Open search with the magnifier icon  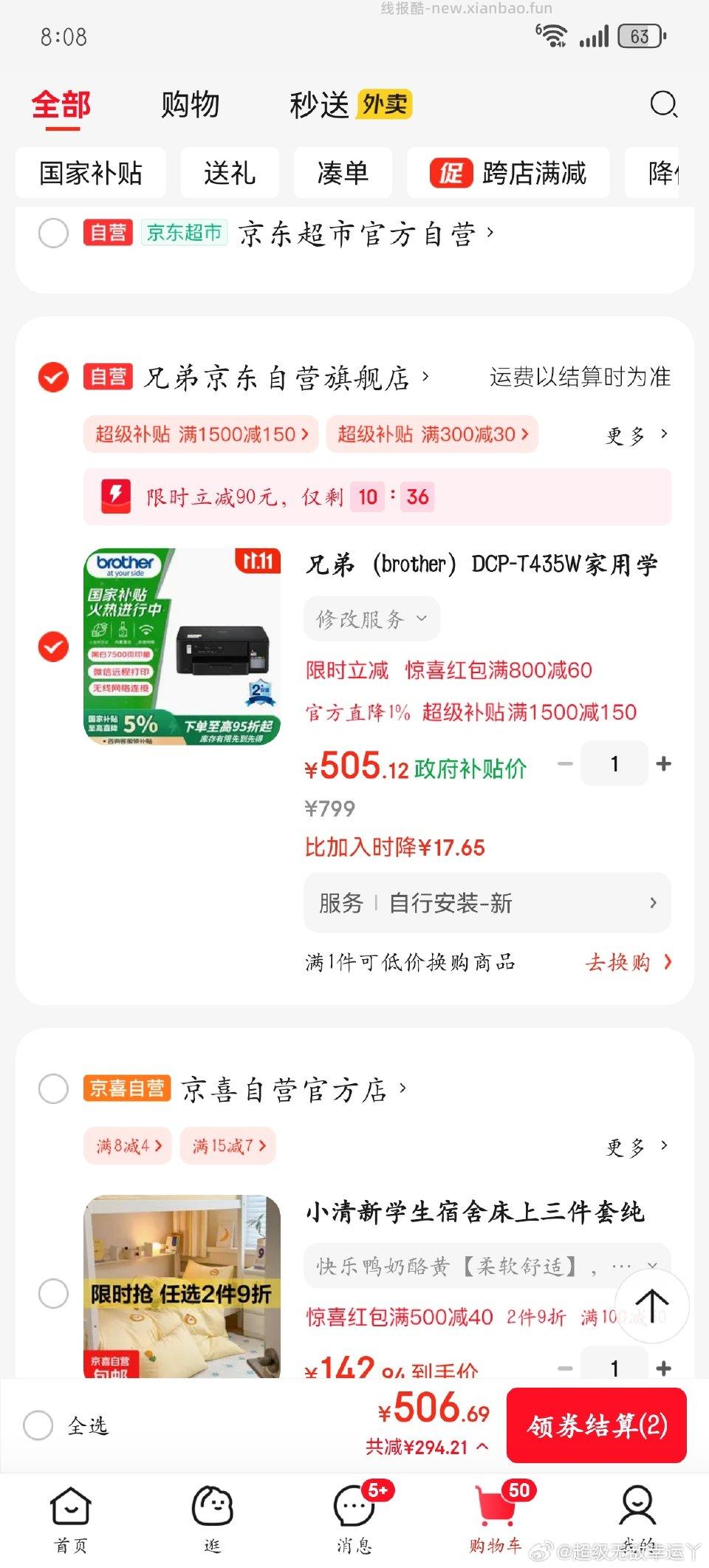(x=663, y=105)
